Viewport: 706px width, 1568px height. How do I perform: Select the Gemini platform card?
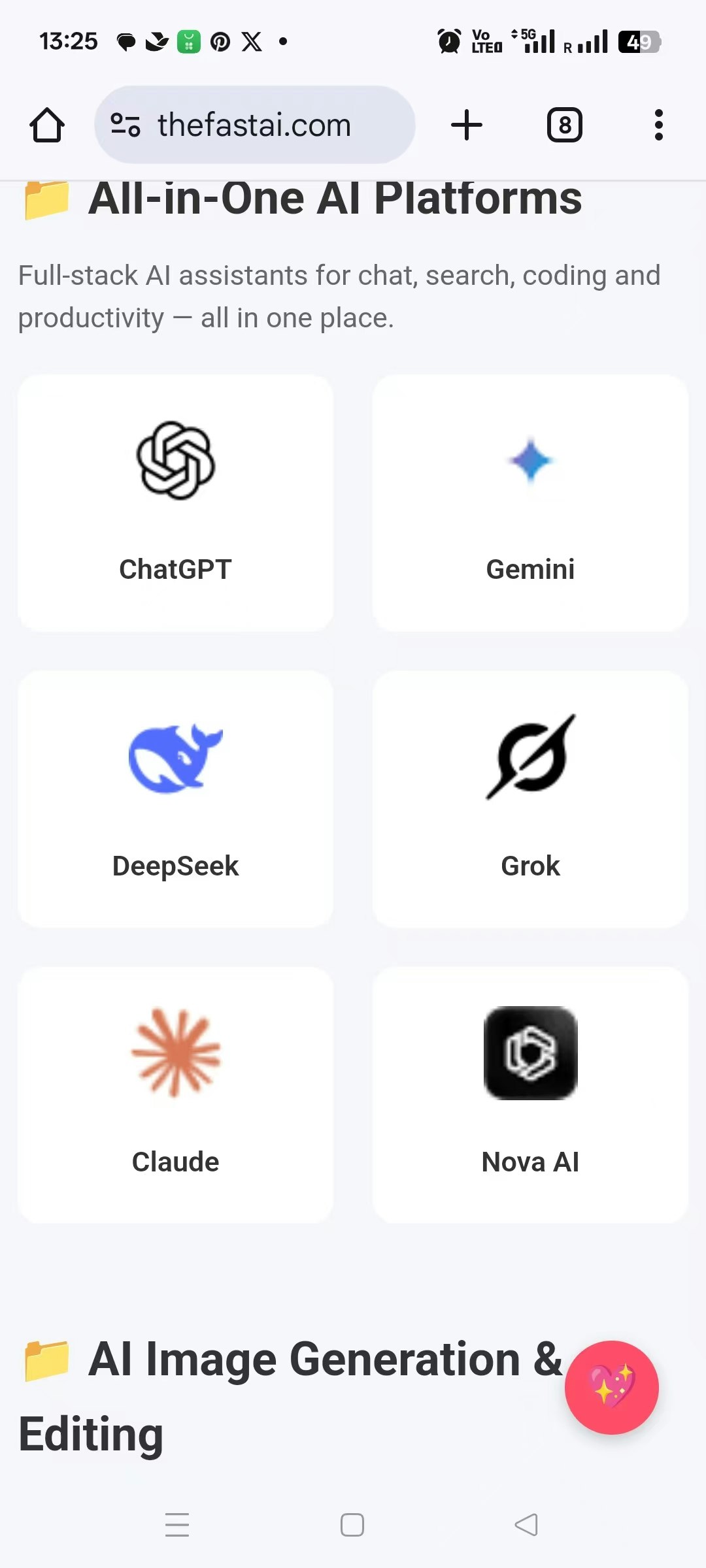click(x=530, y=502)
